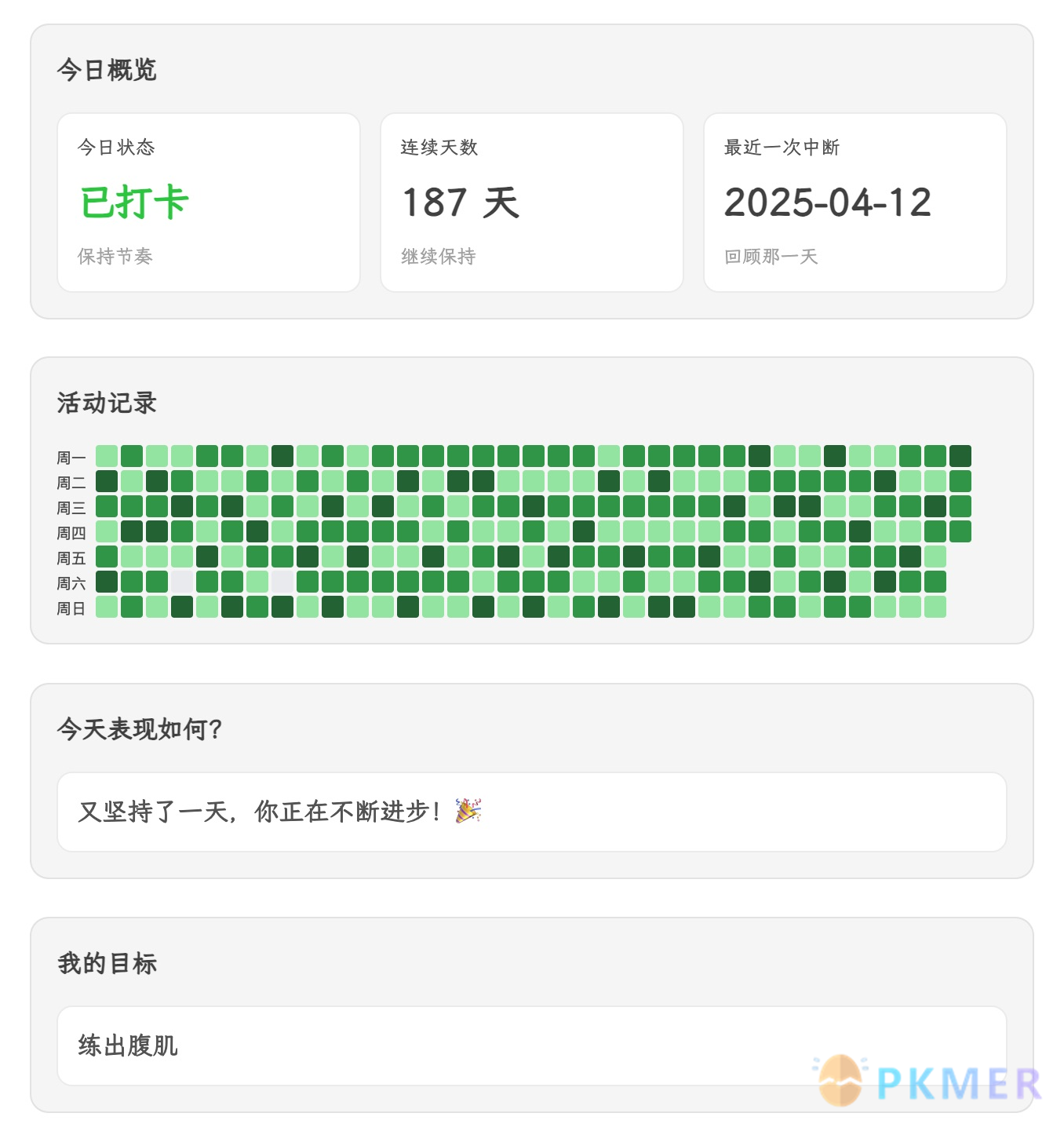Click a light green cell in the 周五 row
The image size is (1064, 1135).
(131, 557)
